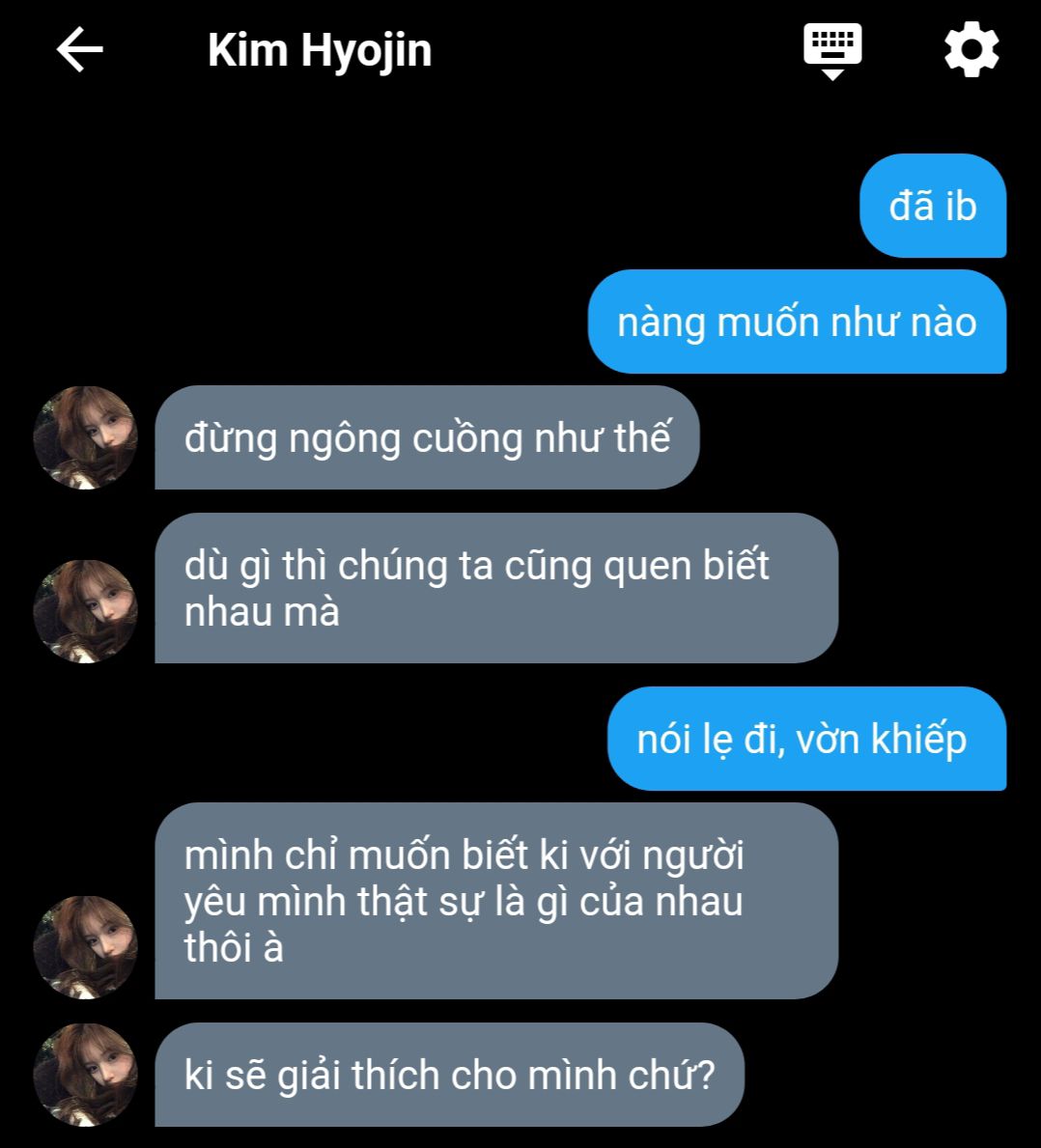Open chat settings gear icon

click(971, 50)
